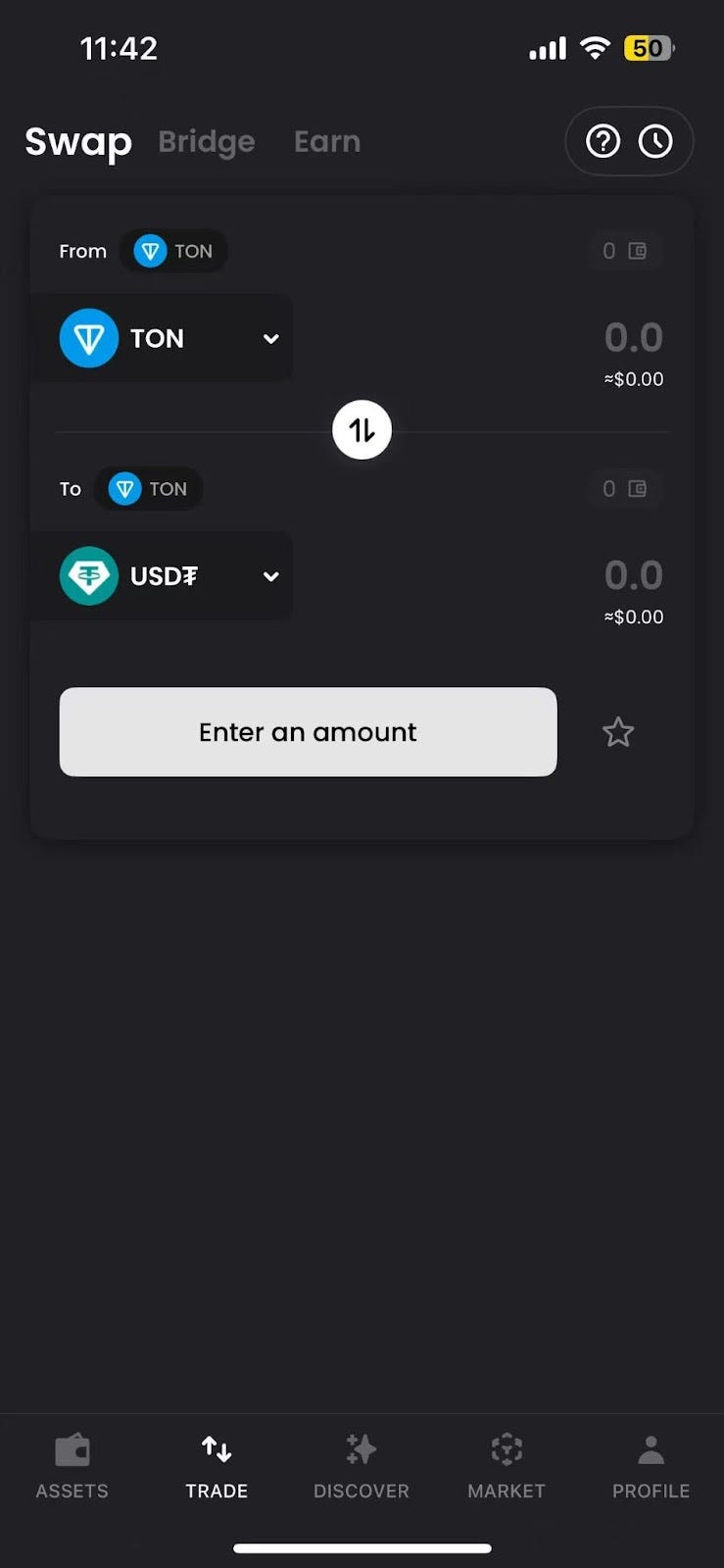Change the To network TON chip
This screenshot has width=724, height=1568.
pyautogui.click(x=148, y=488)
